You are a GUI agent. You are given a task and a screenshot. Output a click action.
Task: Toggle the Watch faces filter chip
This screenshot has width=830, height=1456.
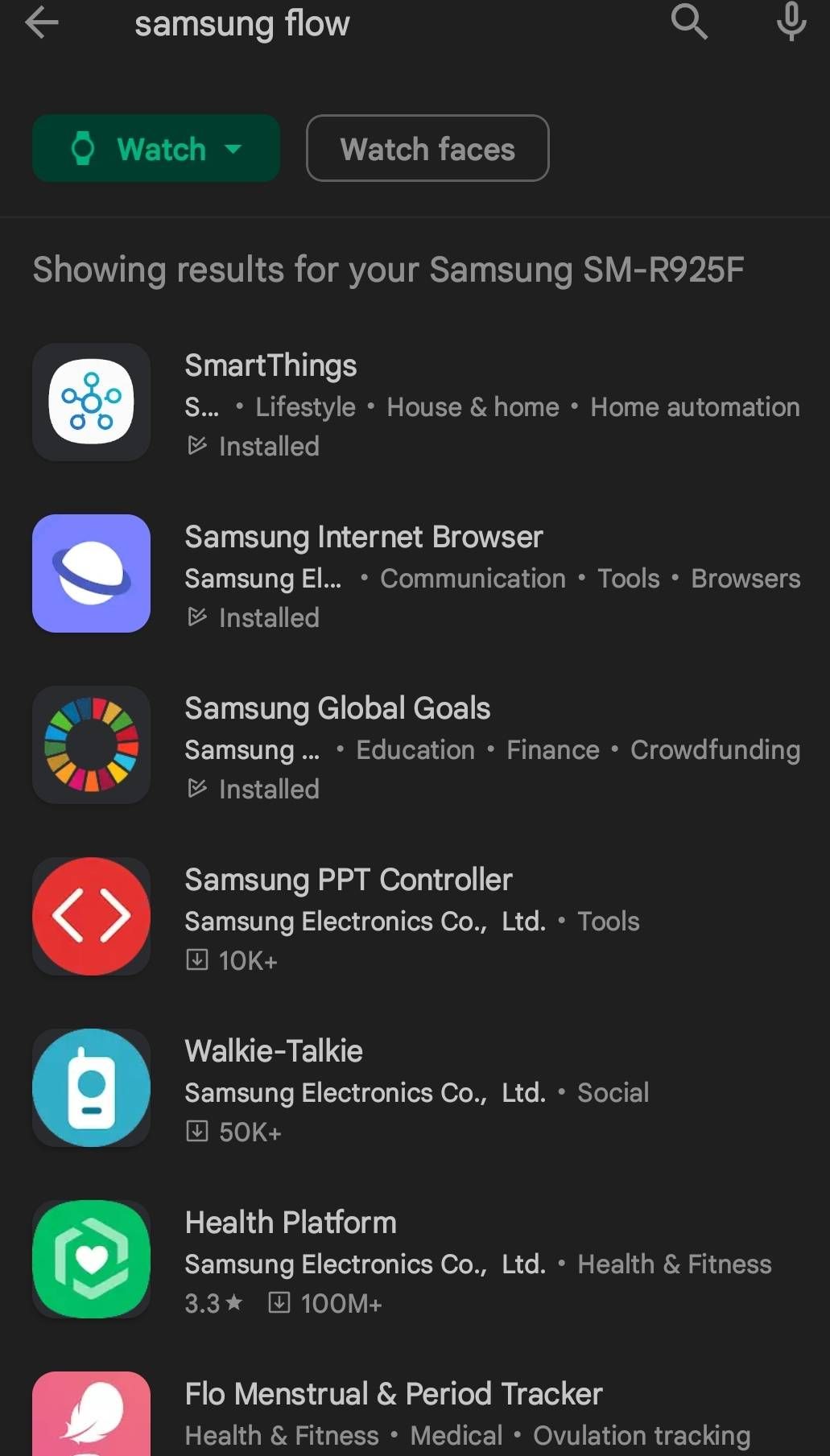427,148
